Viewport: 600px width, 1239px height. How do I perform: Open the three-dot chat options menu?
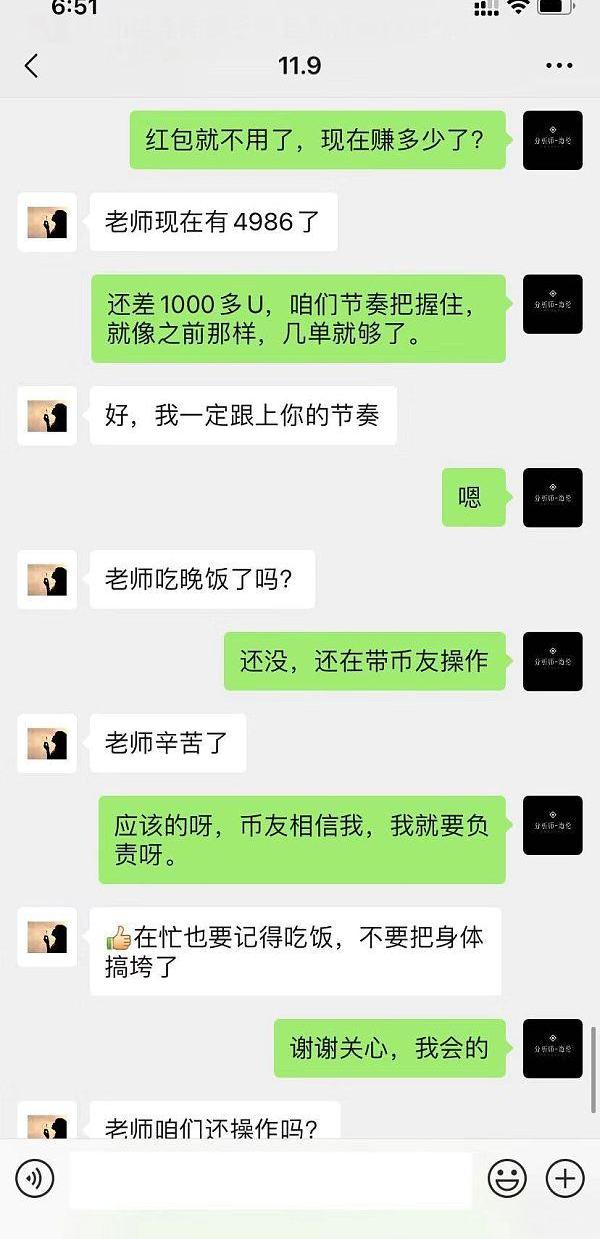(559, 66)
